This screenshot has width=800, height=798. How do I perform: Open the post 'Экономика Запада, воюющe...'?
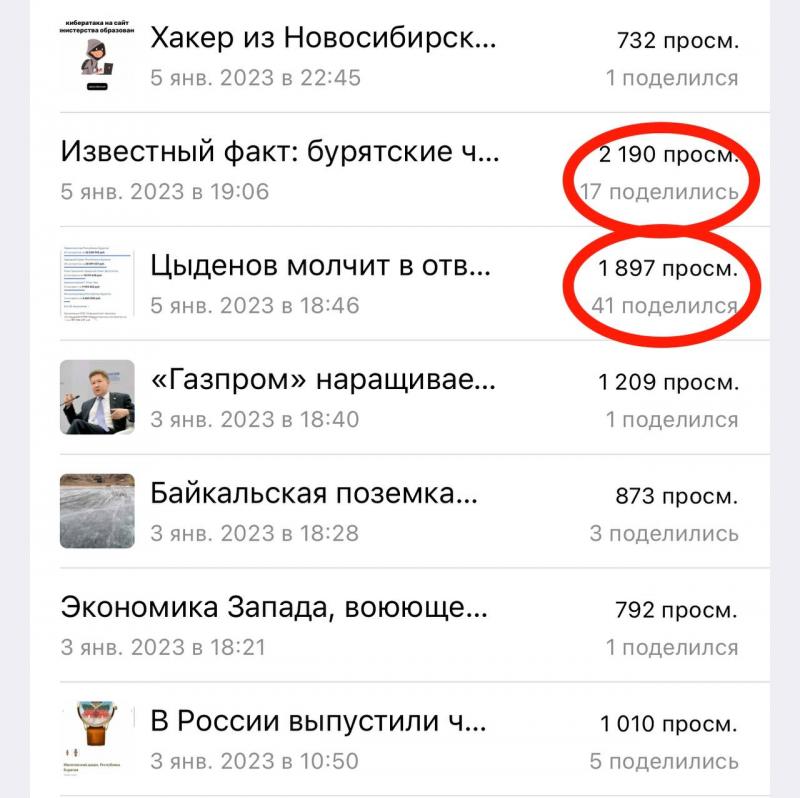pyautogui.click(x=274, y=608)
